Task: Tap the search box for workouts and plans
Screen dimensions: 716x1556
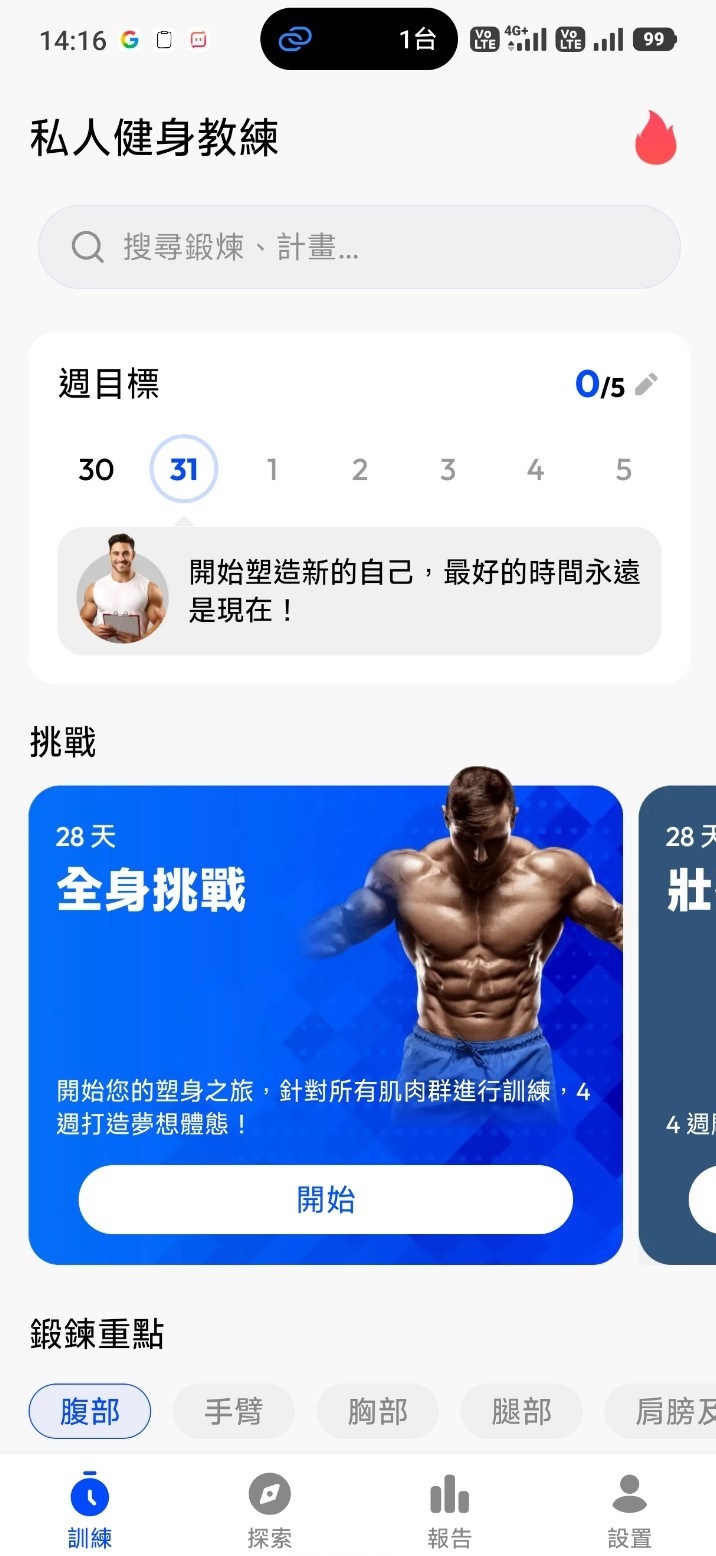Action: (358, 247)
